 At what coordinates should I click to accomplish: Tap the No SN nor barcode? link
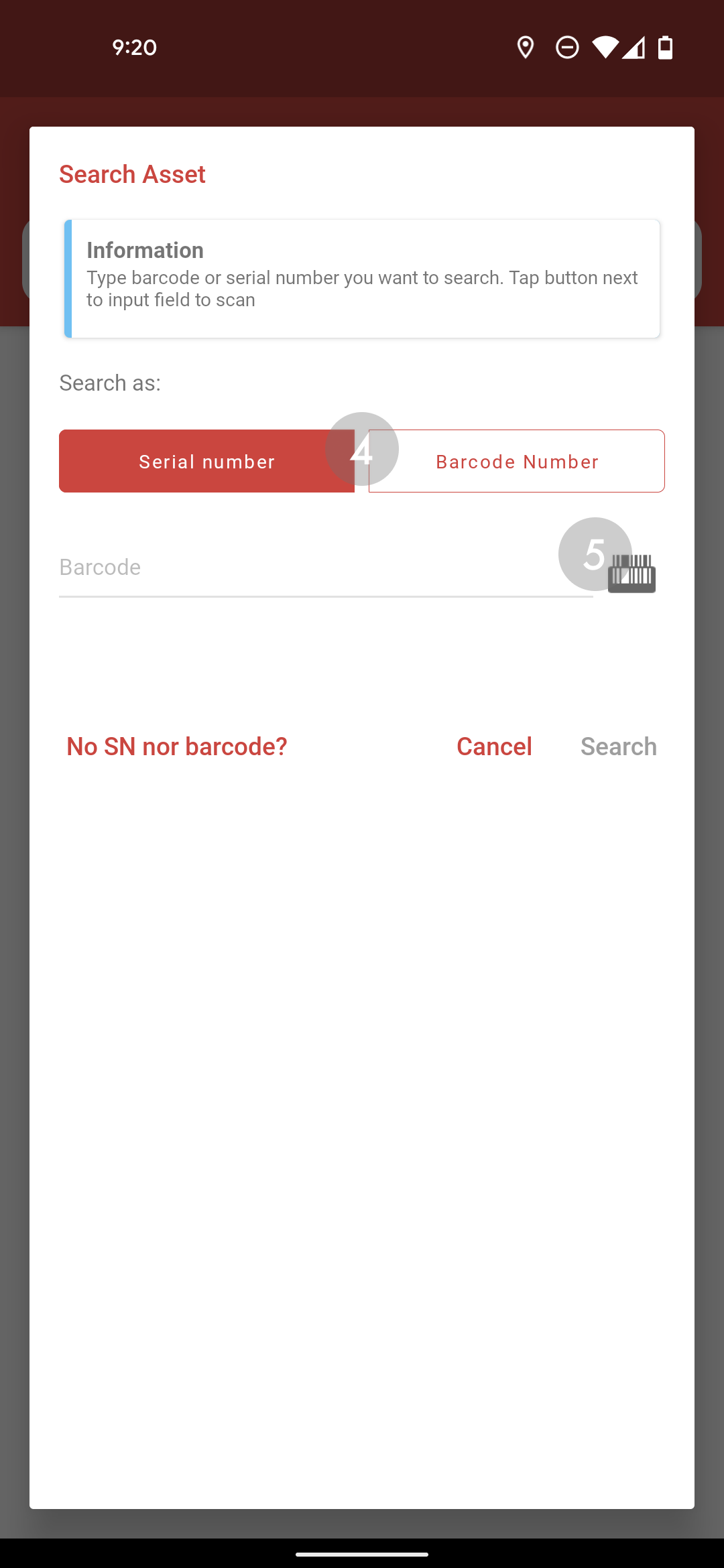coord(177,746)
